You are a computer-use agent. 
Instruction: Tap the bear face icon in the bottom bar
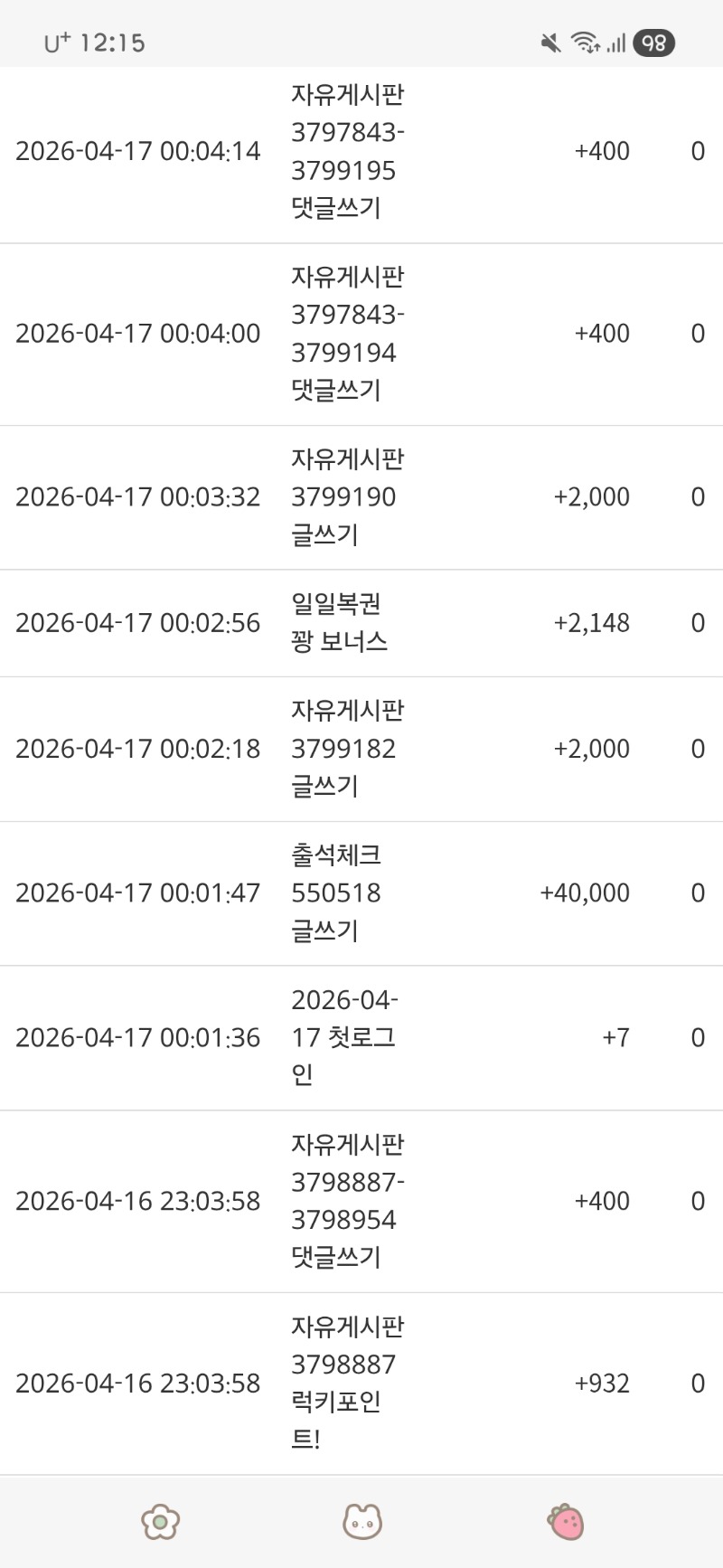pyautogui.click(x=362, y=1522)
